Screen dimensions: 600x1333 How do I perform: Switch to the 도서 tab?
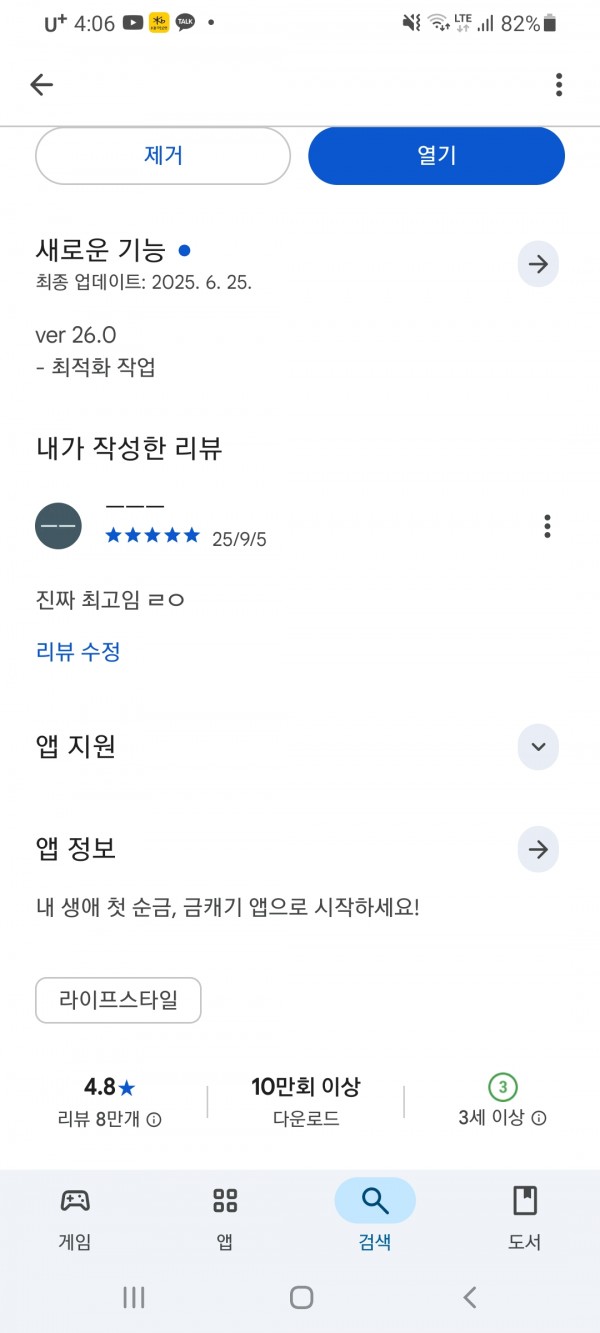(x=525, y=1217)
